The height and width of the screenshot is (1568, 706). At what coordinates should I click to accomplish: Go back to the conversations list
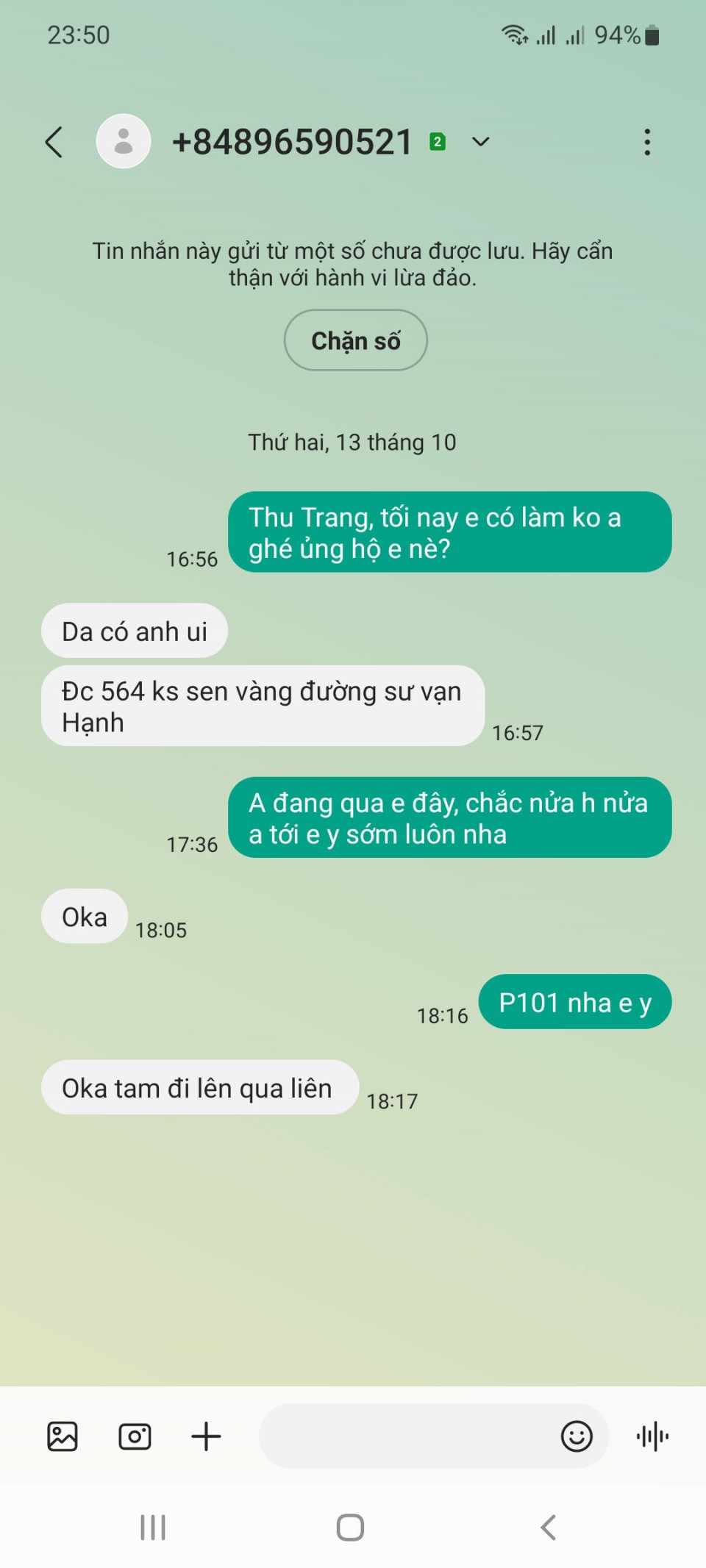tap(54, 142)
